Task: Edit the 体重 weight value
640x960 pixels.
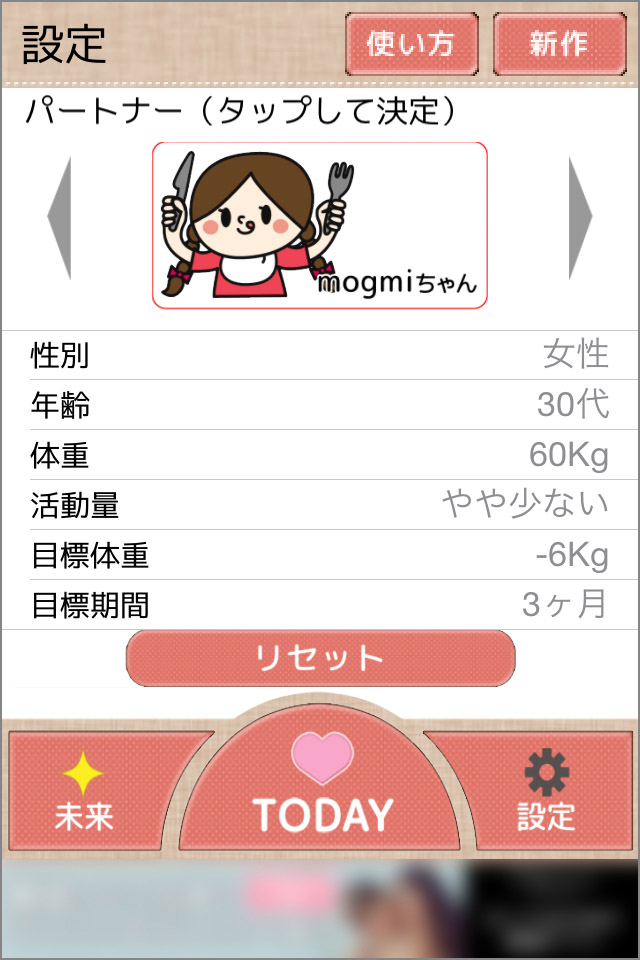Action: coord(320,455)
